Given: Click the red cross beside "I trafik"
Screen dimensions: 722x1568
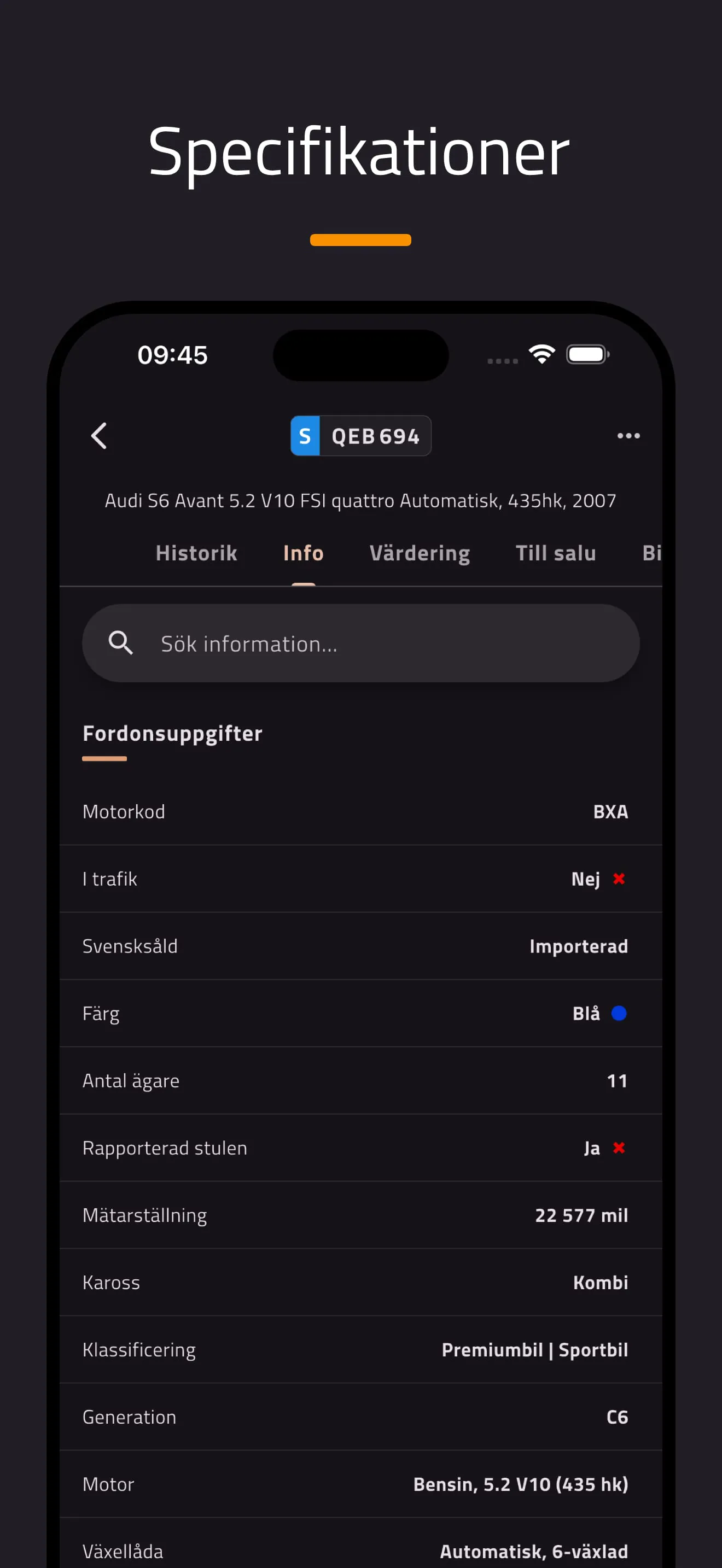Looking at the screenshot, I should pyautogui.click(x=619, y=879).
